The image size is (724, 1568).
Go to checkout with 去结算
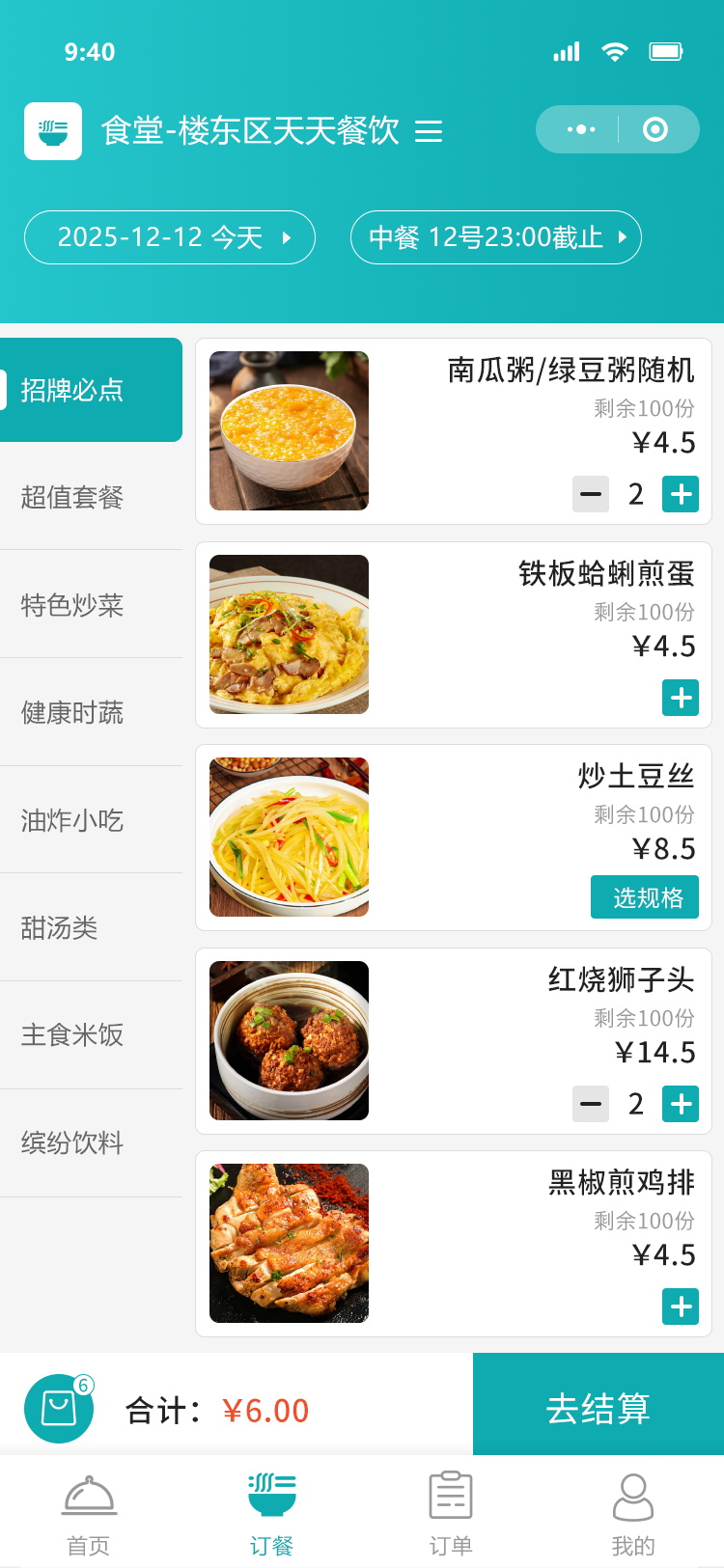tap(599, 1409)
